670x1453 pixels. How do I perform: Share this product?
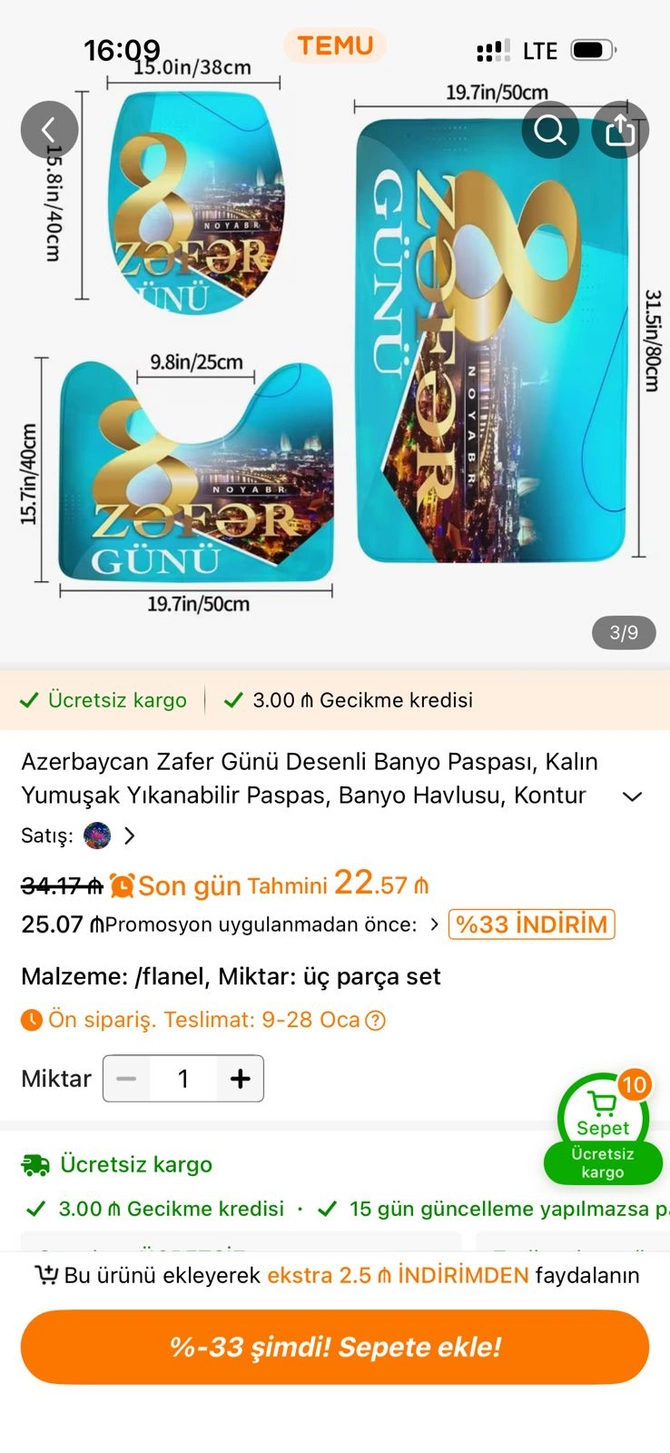tap(620, 130)
